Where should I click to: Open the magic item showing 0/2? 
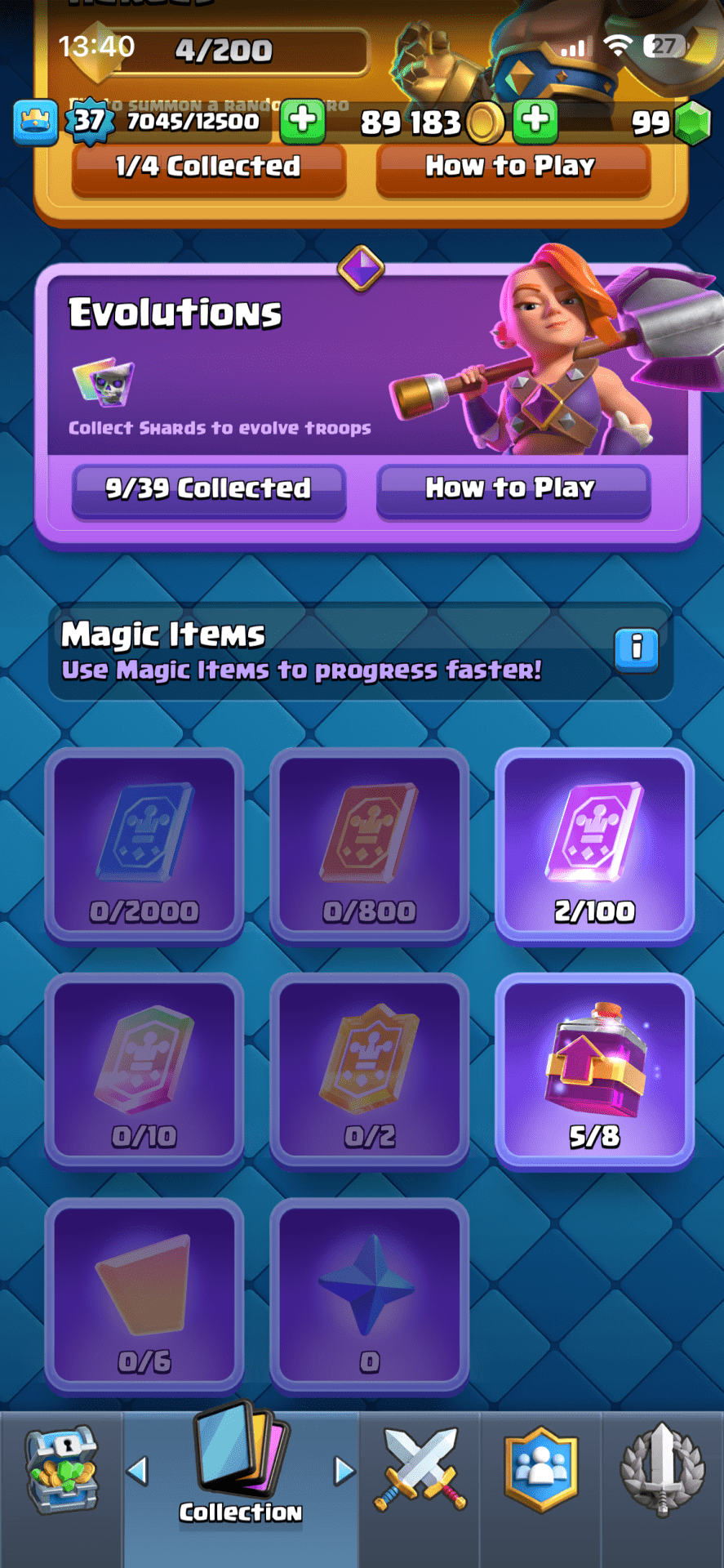(x=369, y=1071)
